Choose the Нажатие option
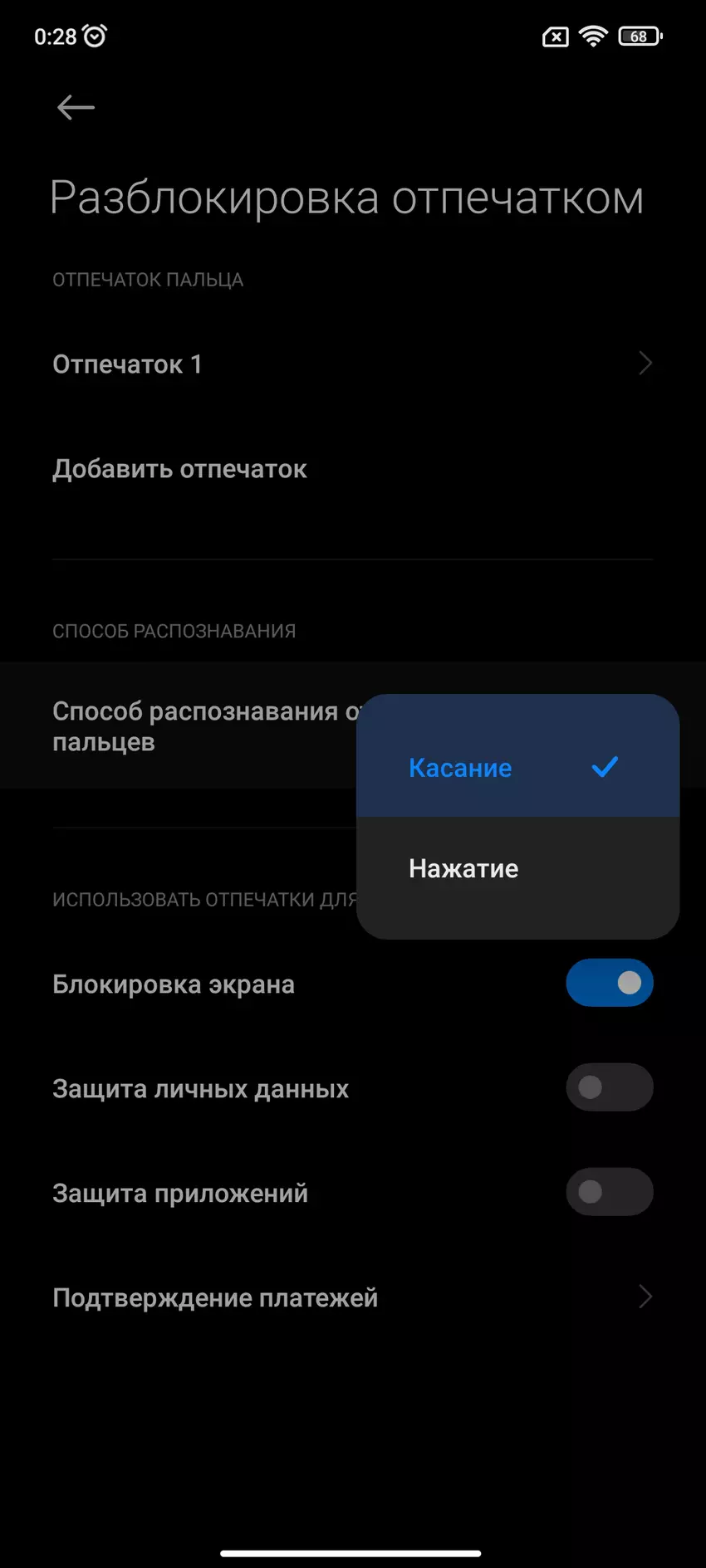 coord(517,868)
